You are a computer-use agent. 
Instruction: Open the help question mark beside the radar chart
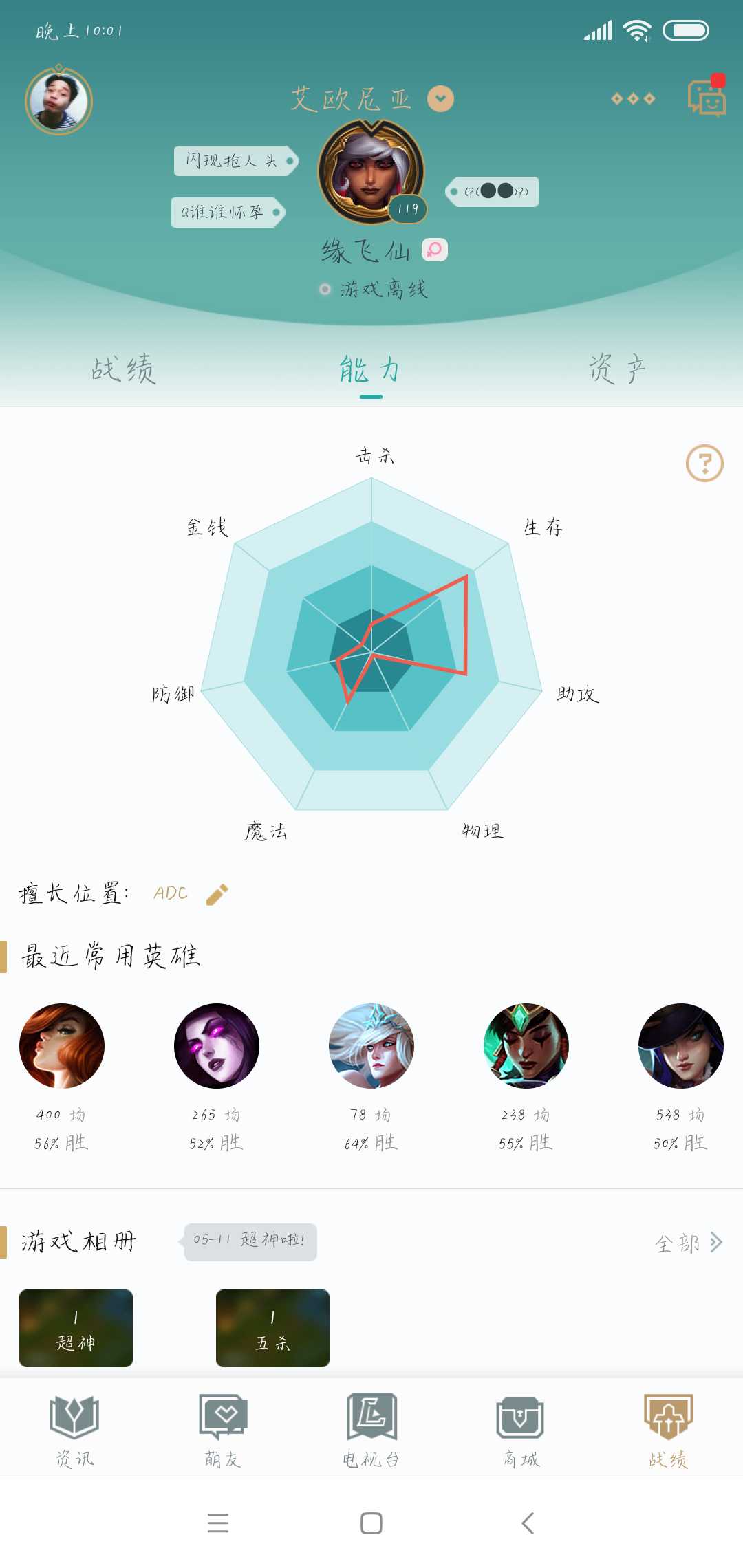click(703, 464)
